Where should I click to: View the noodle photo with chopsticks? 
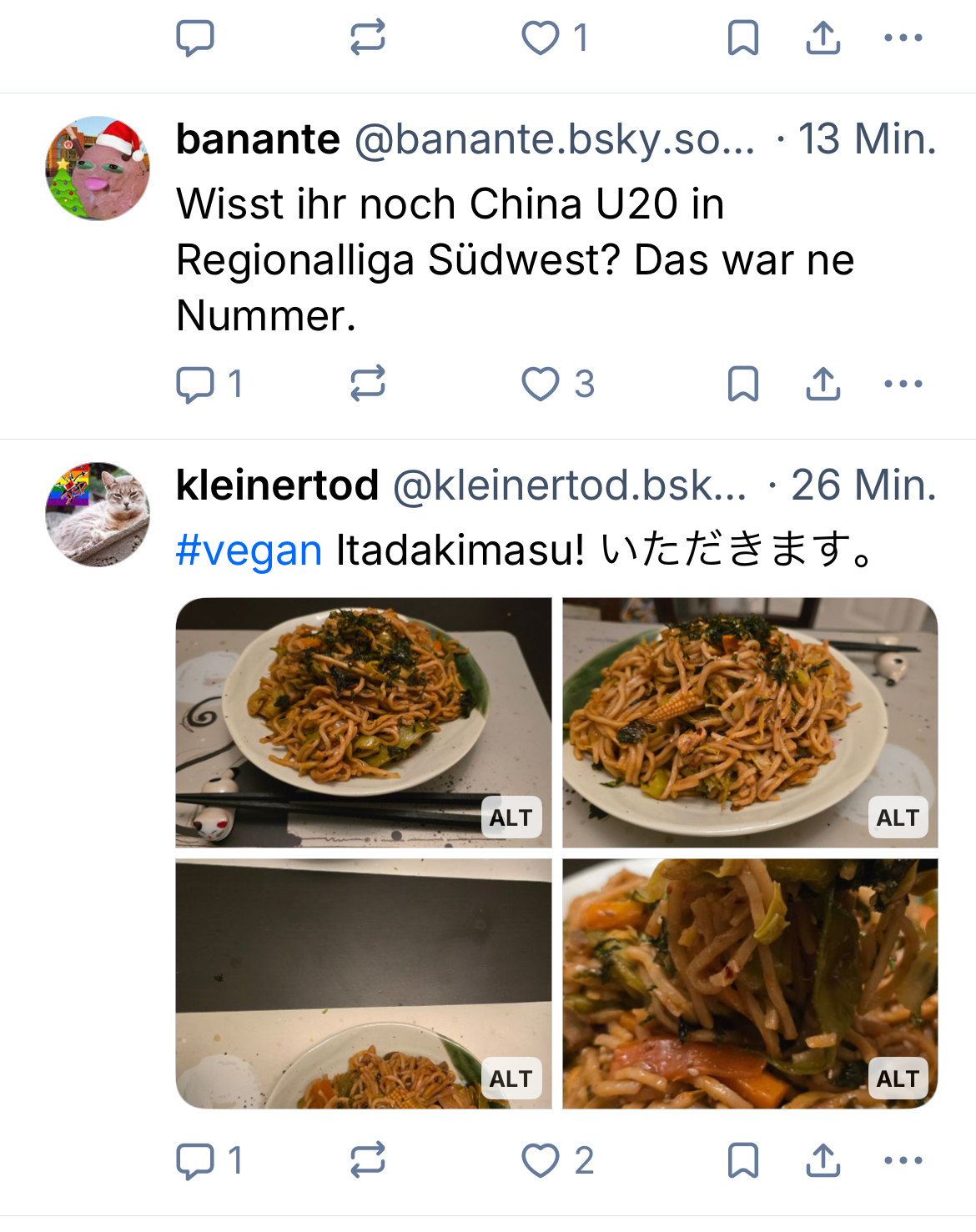[363, 722]
